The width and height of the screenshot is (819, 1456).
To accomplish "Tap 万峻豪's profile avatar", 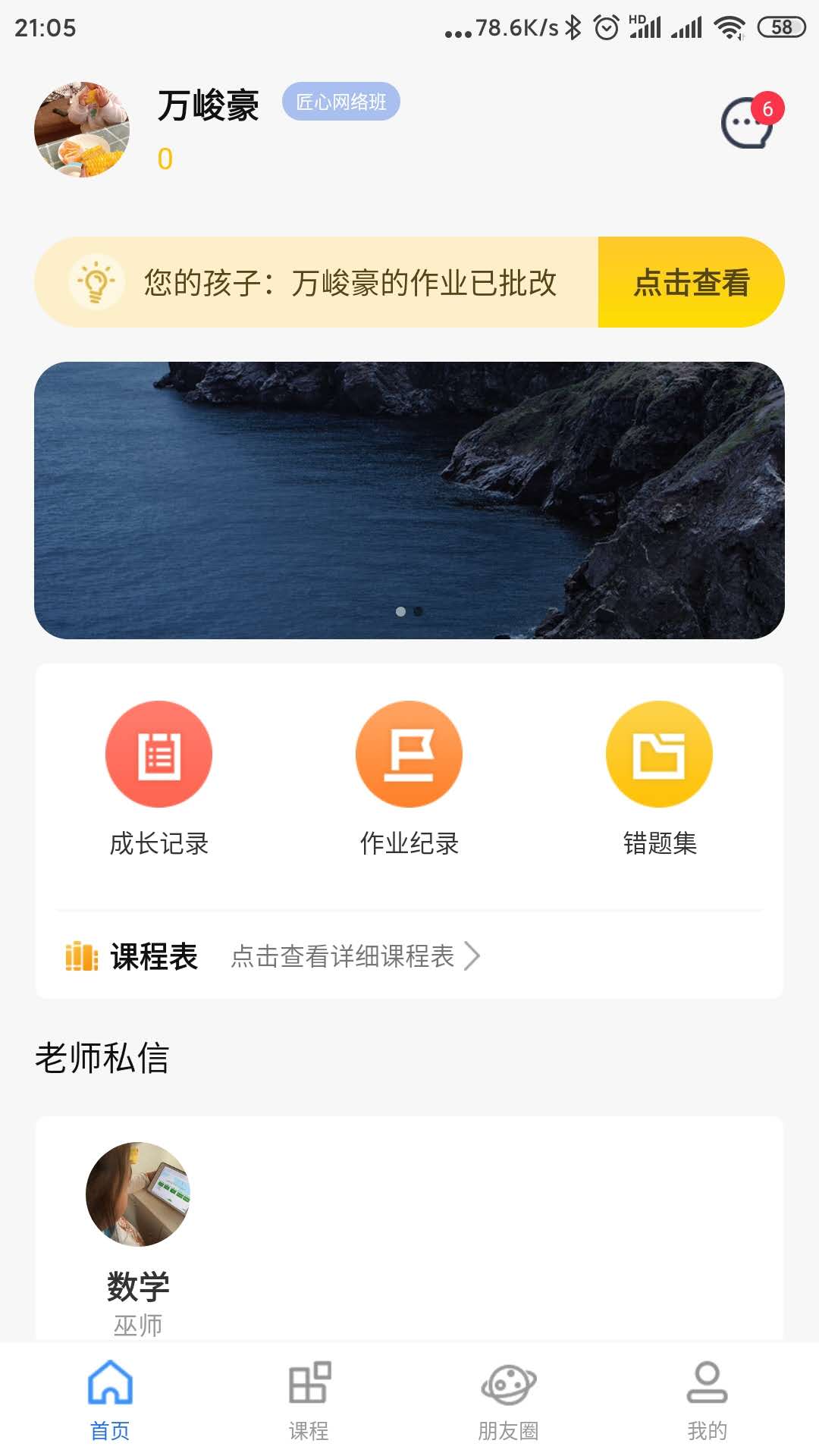I will [82, 130].
